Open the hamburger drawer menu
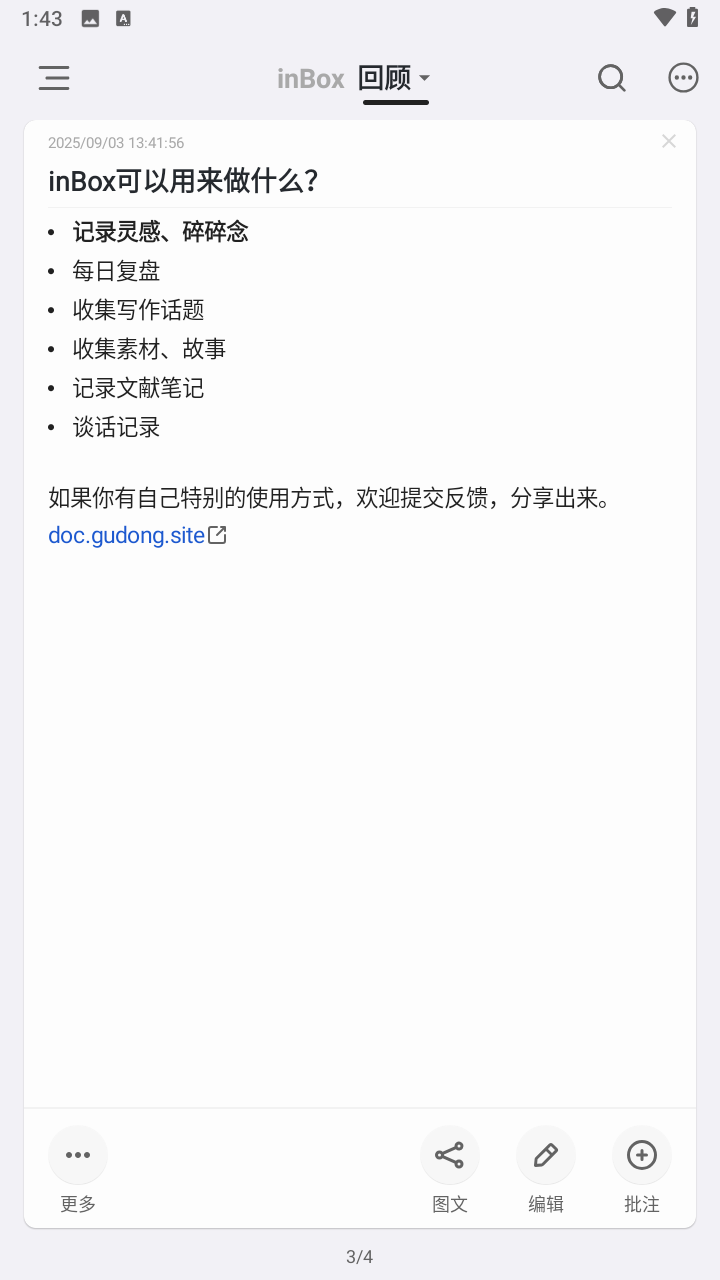 click(x=54, y=78)
